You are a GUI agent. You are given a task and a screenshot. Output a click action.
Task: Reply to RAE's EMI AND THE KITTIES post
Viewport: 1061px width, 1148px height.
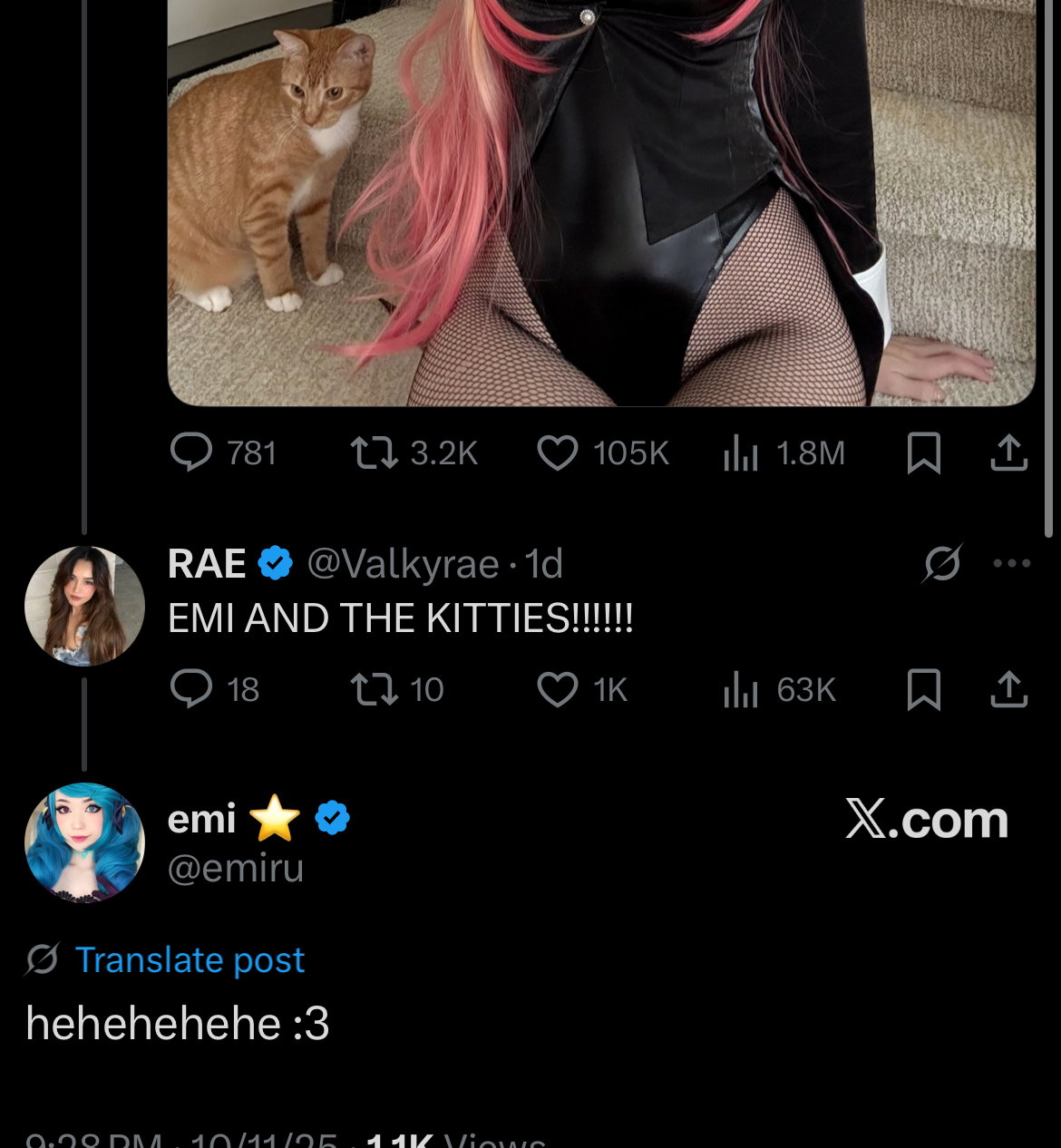pos(191,689)
